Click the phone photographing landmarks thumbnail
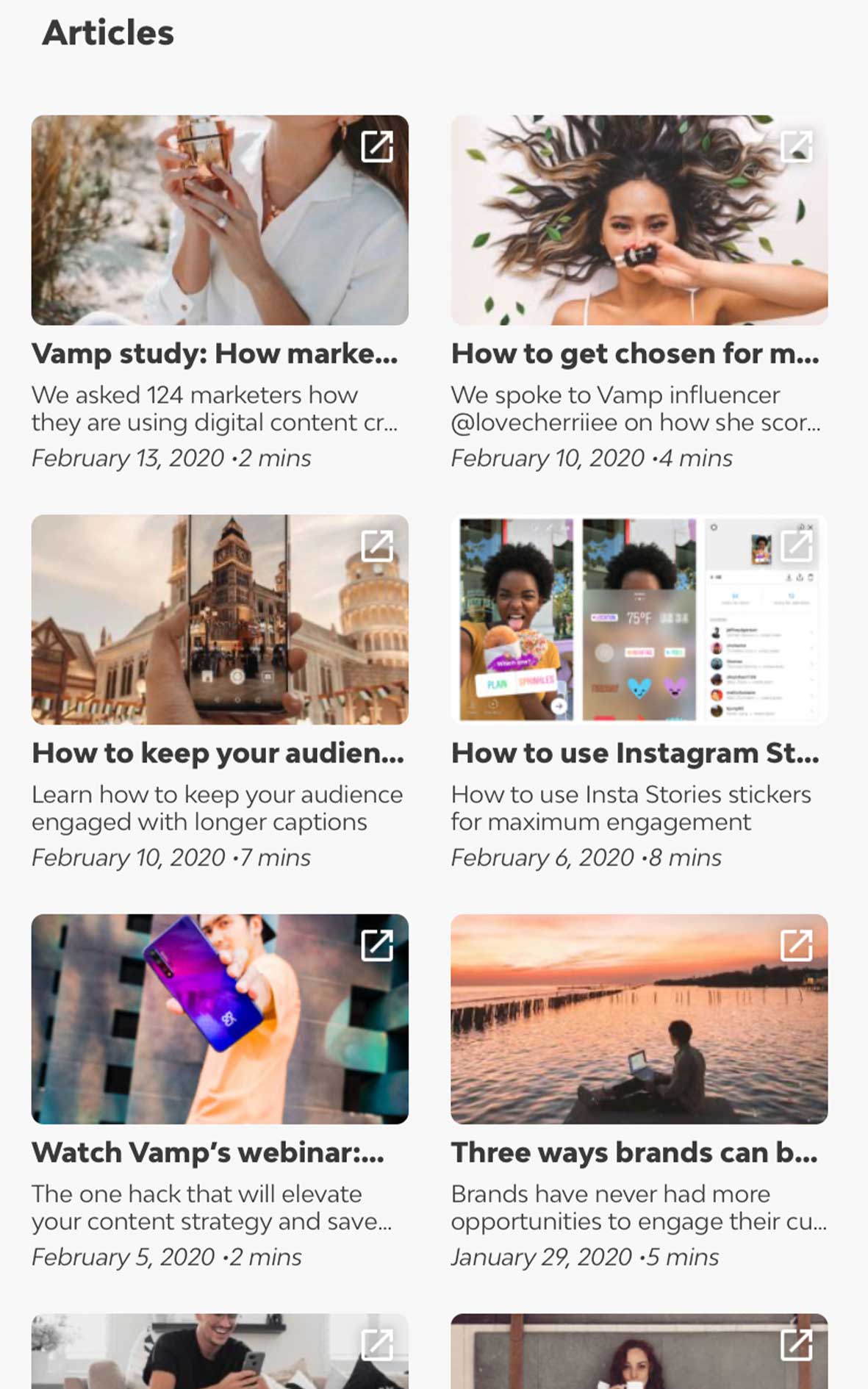The image size is (868, 1389). coord(219,620)
